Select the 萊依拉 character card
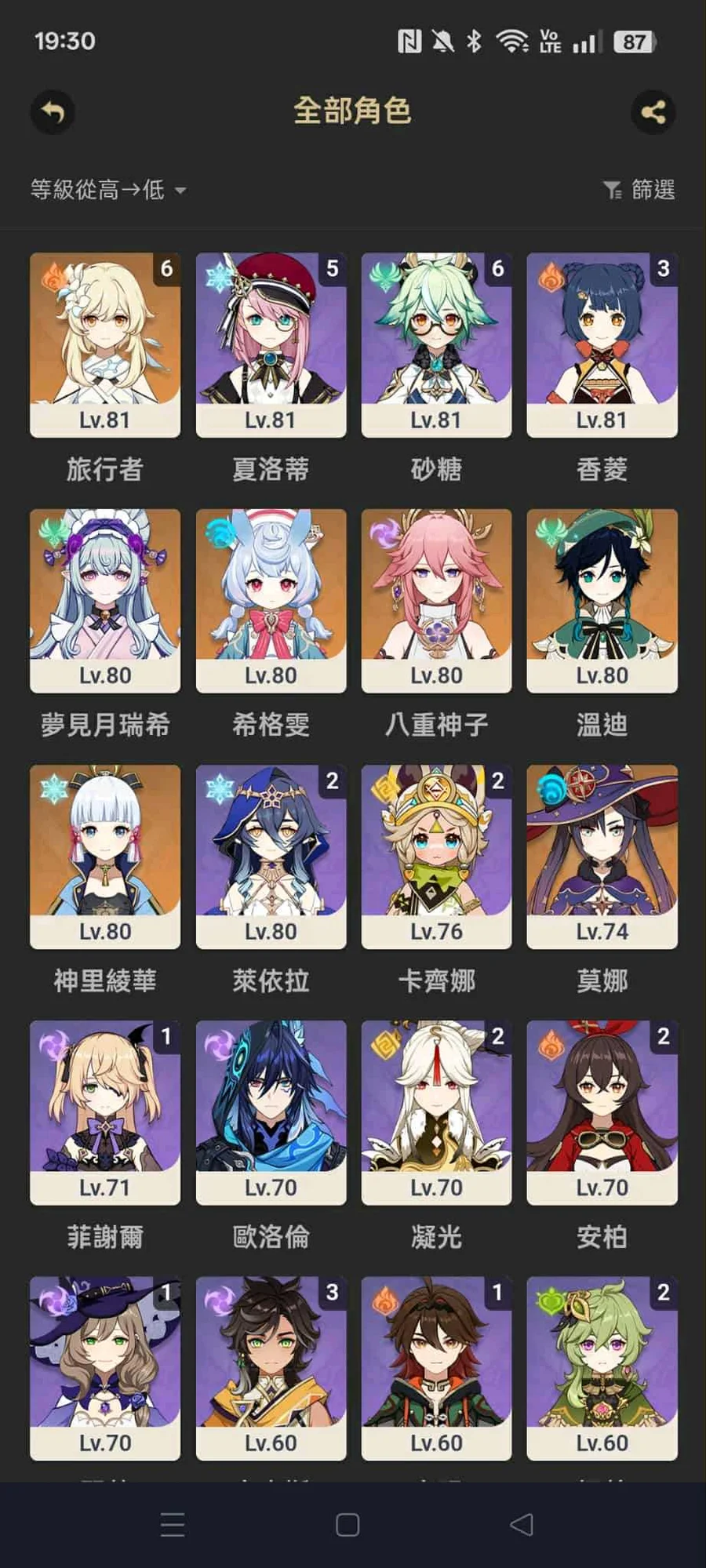The width and height of the screenshot is (706, 1568). click(271, 857)
